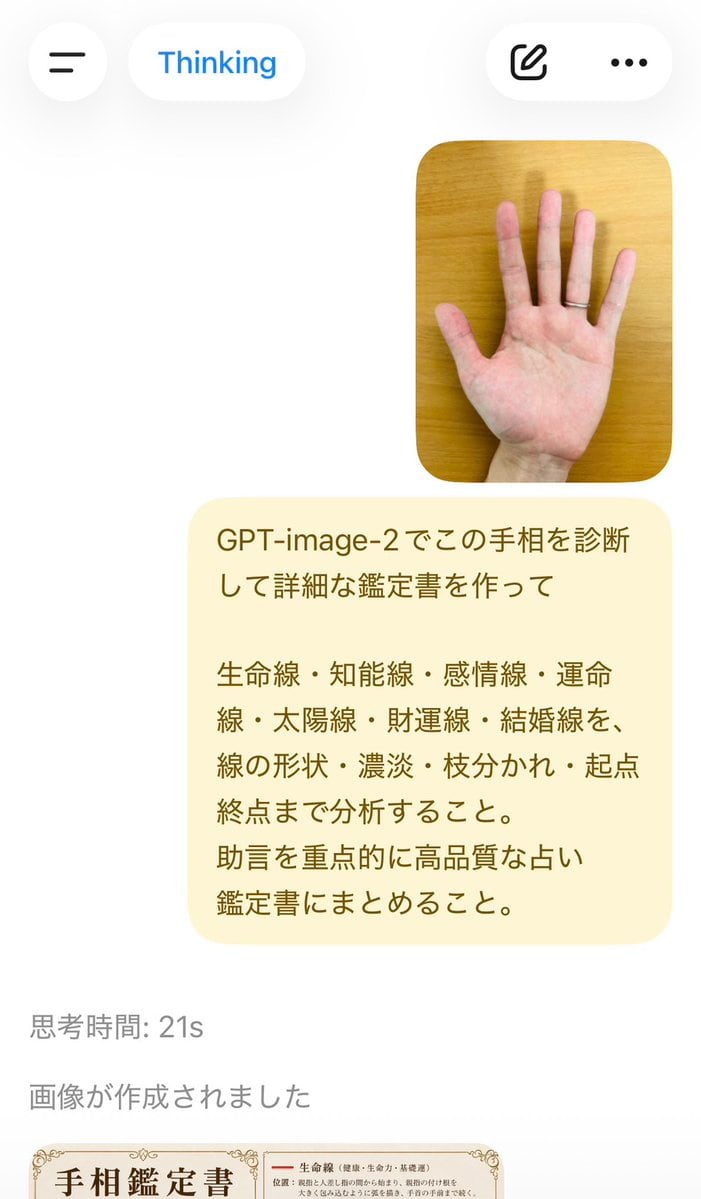The image size is (701, 1199).
Task: Start a new chat
Action: (529, 63)
